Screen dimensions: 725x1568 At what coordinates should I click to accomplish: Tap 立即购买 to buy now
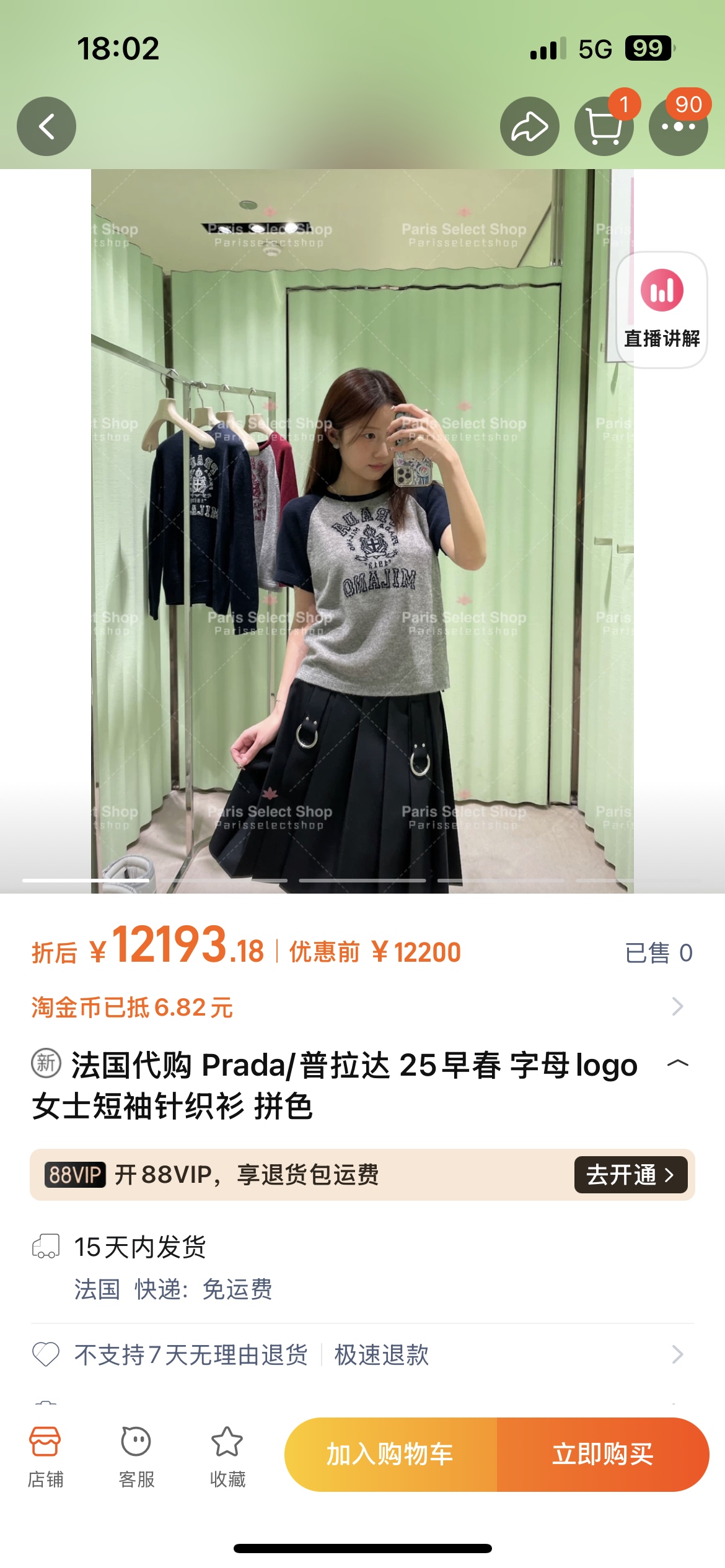tap(602, 1454)
